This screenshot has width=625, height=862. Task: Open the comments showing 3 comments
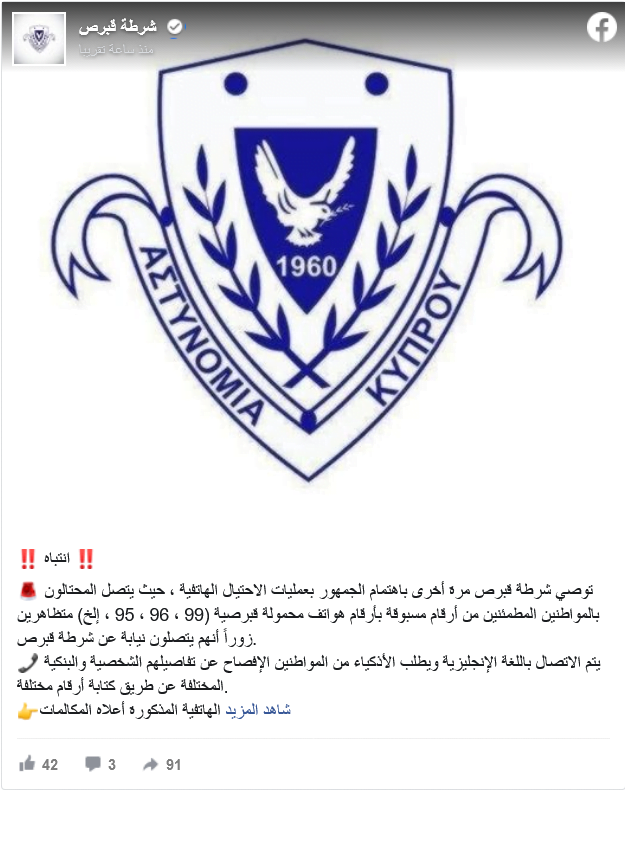100,765
